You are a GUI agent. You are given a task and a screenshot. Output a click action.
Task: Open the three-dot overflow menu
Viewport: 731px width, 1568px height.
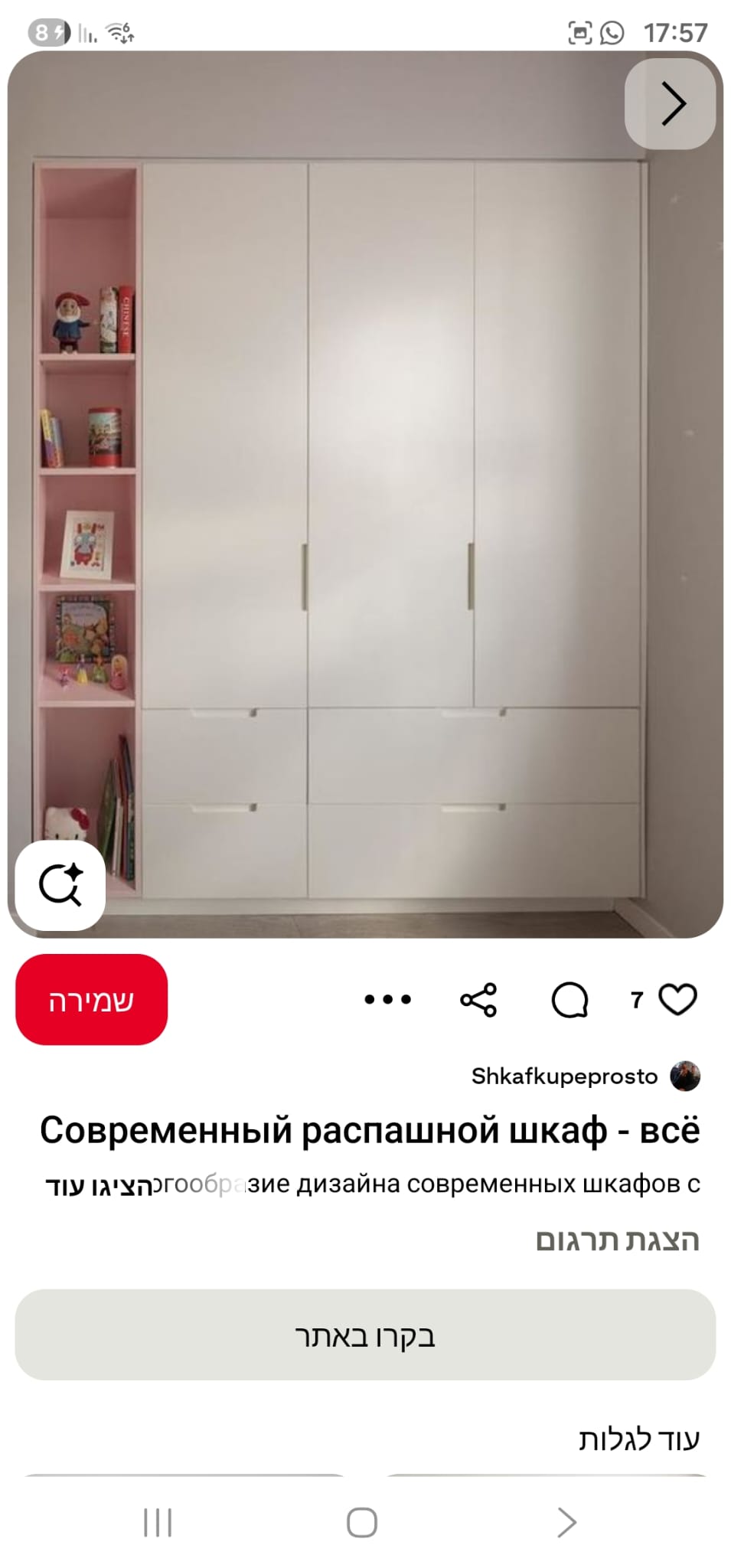387,999
